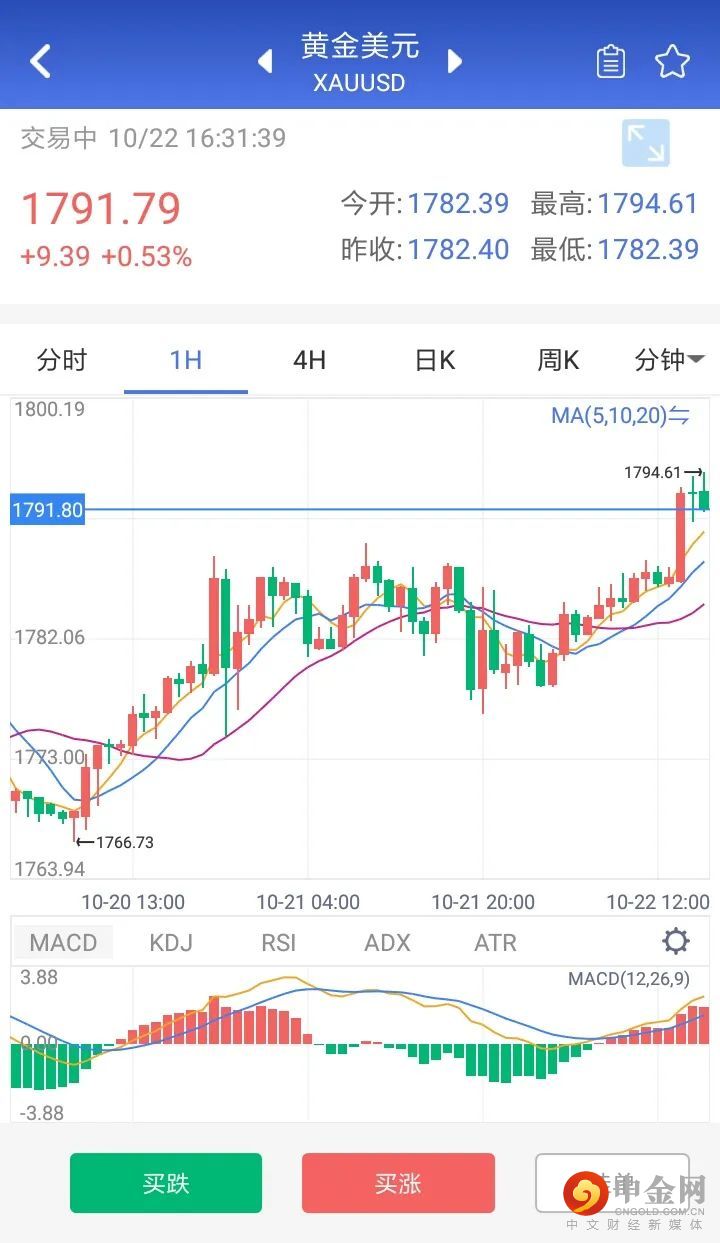Select the 4H chart tab
Viewport: 720px width, 1243px height.
310,360
